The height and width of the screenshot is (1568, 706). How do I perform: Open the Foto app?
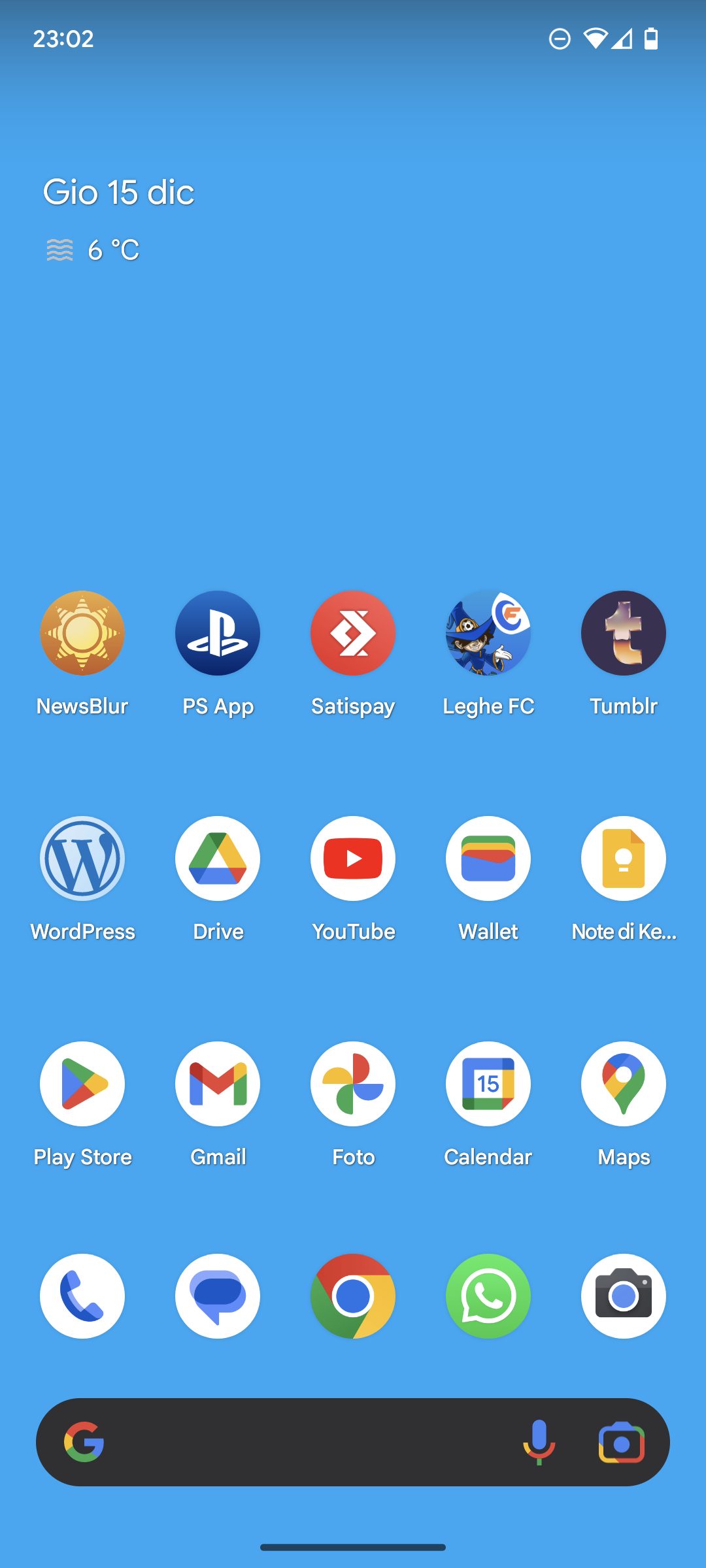coord(353,1084)
